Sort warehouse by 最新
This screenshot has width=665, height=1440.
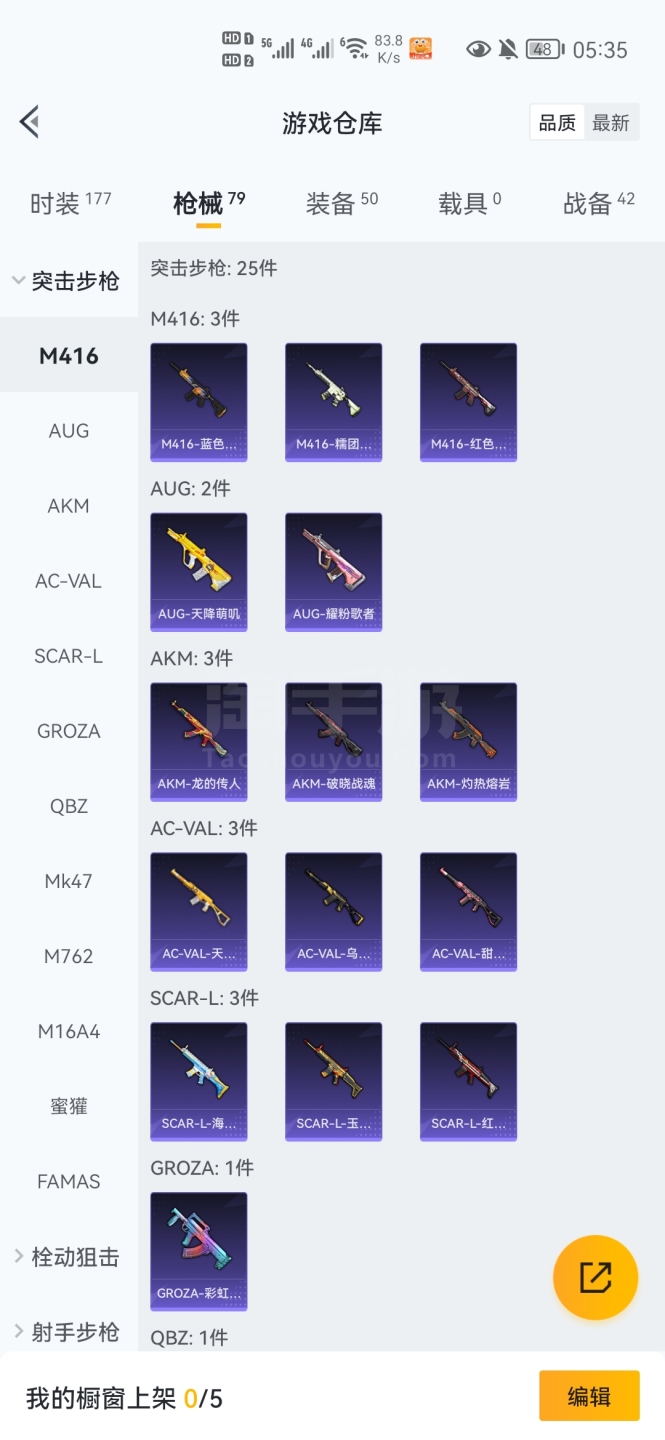coord(610,123)
